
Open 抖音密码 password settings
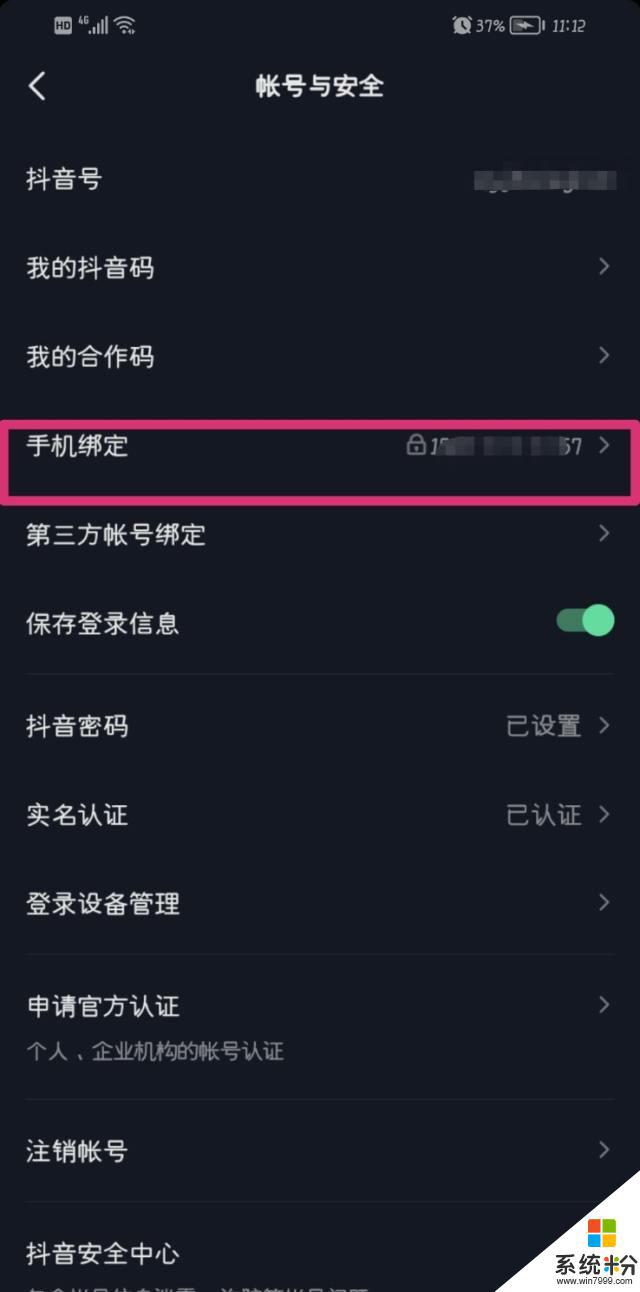(x=320, y=726)
